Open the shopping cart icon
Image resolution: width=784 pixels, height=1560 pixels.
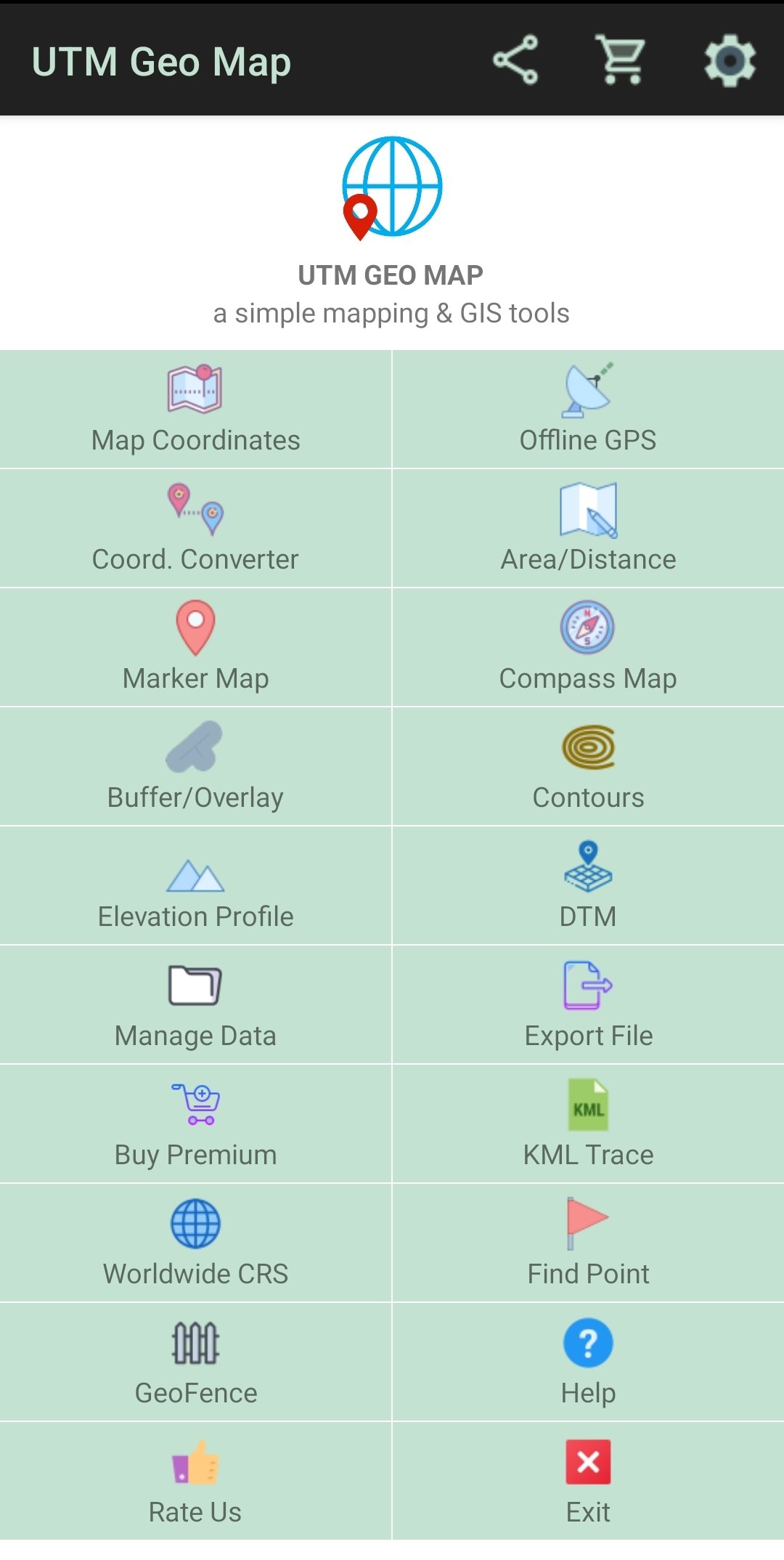[621, 60]
